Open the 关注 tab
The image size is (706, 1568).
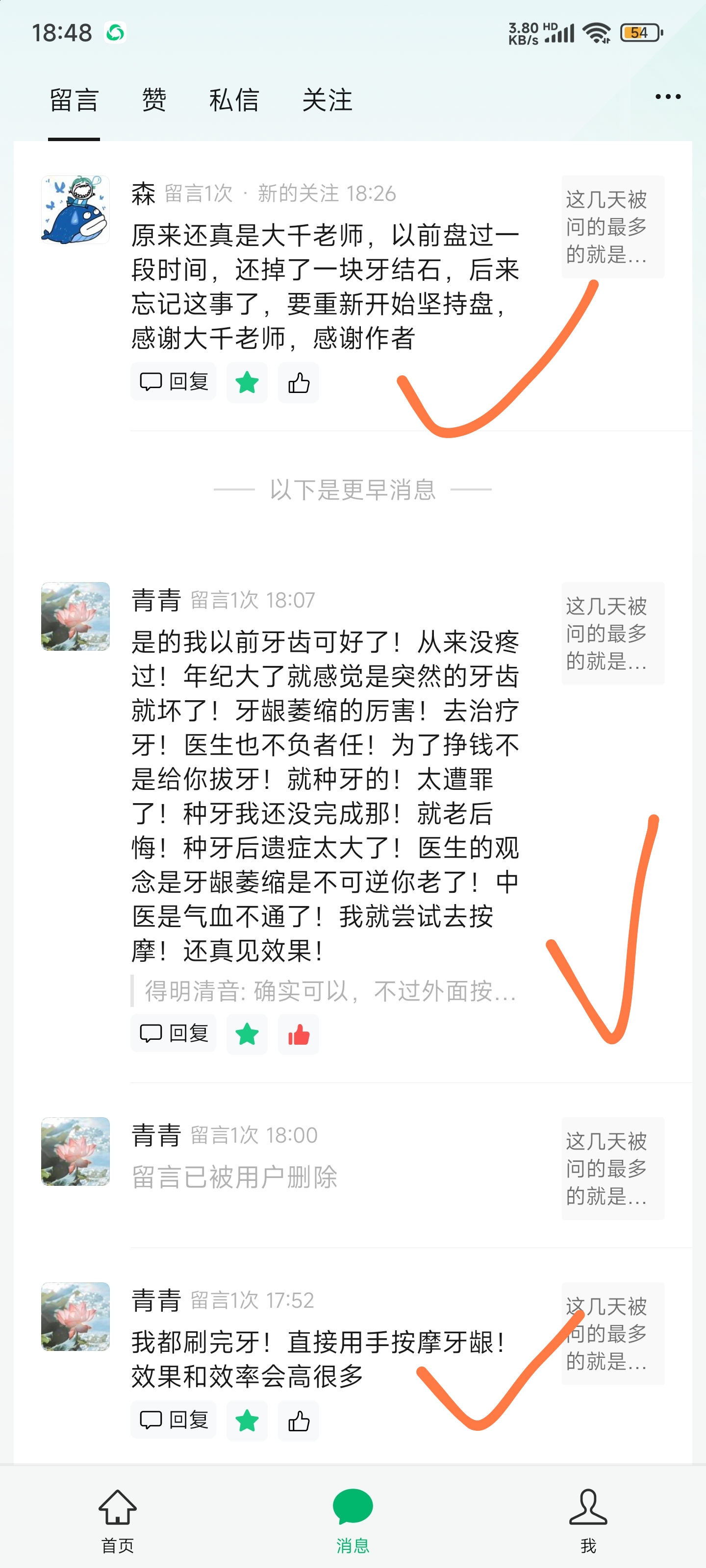(x=327, y=100)
